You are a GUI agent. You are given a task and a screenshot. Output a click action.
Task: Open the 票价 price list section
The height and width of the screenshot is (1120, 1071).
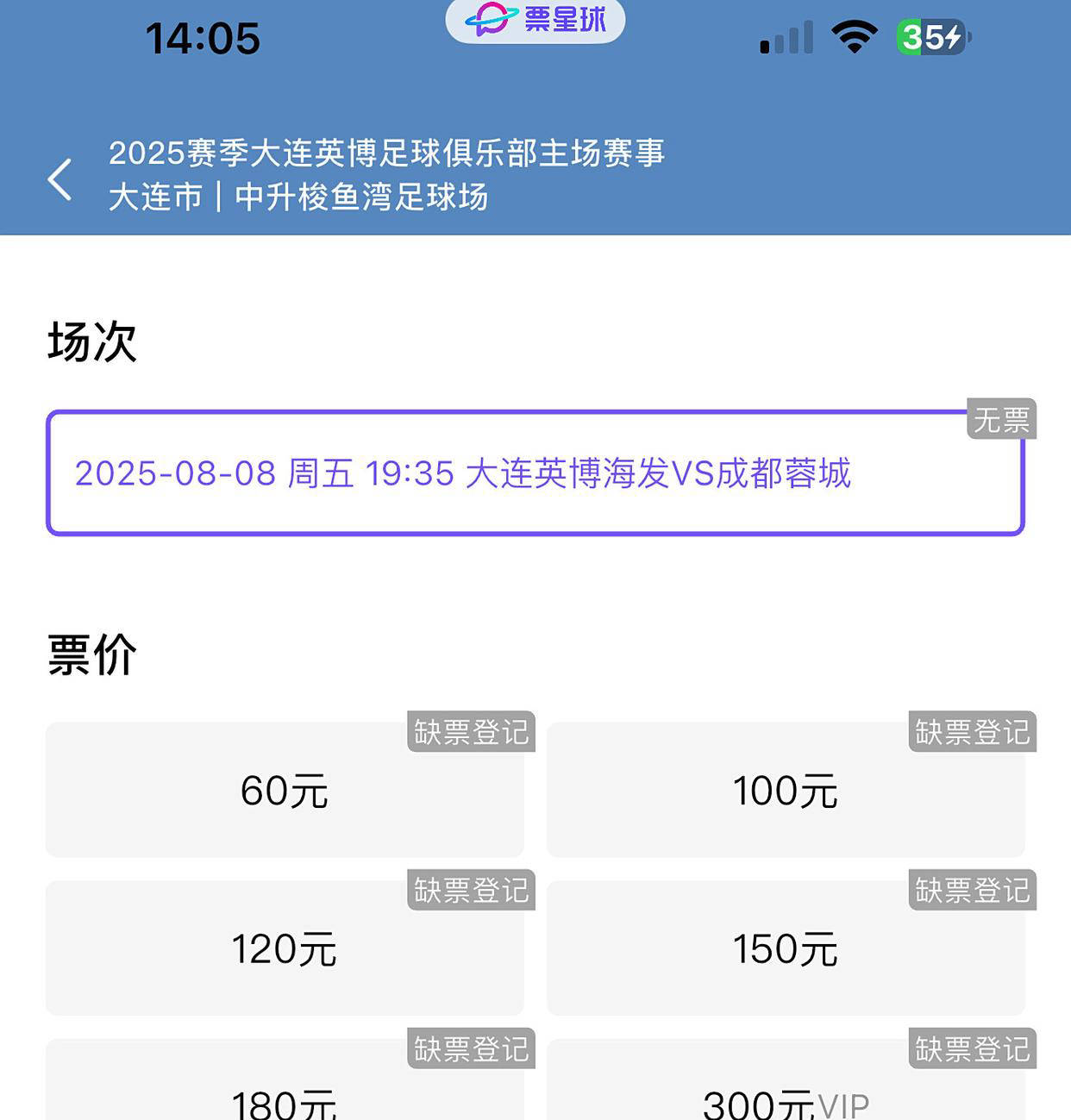pyautogui.click(x=92, y=656)
